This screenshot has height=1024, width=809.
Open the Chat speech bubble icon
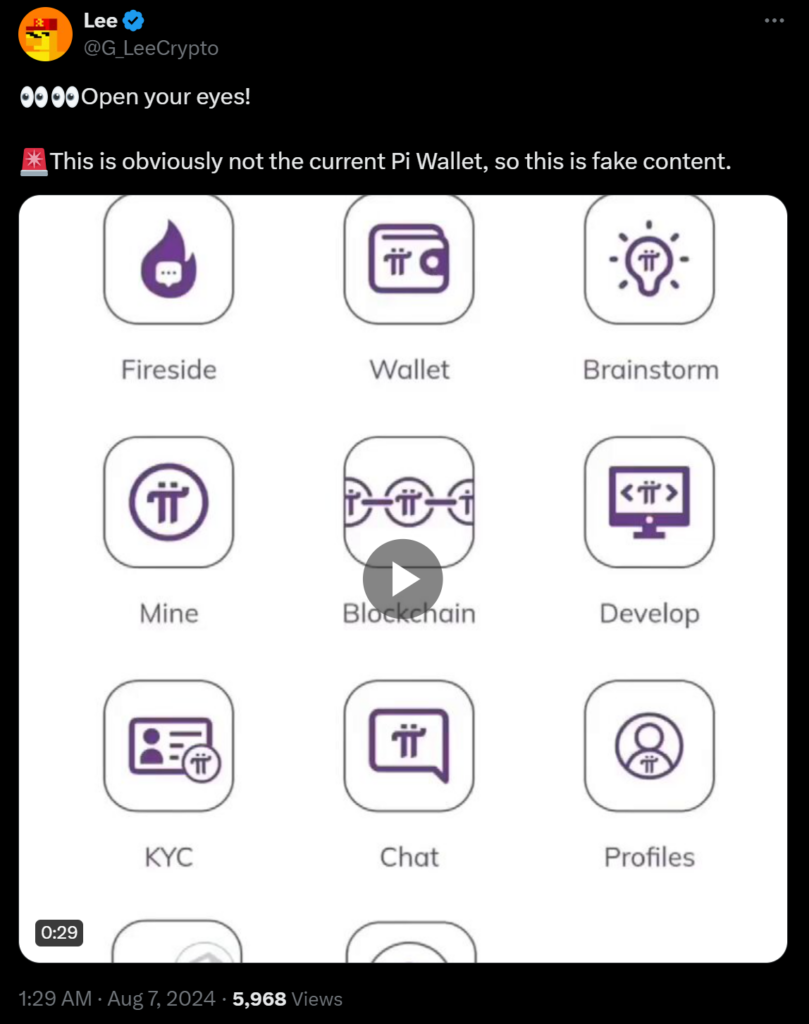pyautogui.click(x=408, y=745)
